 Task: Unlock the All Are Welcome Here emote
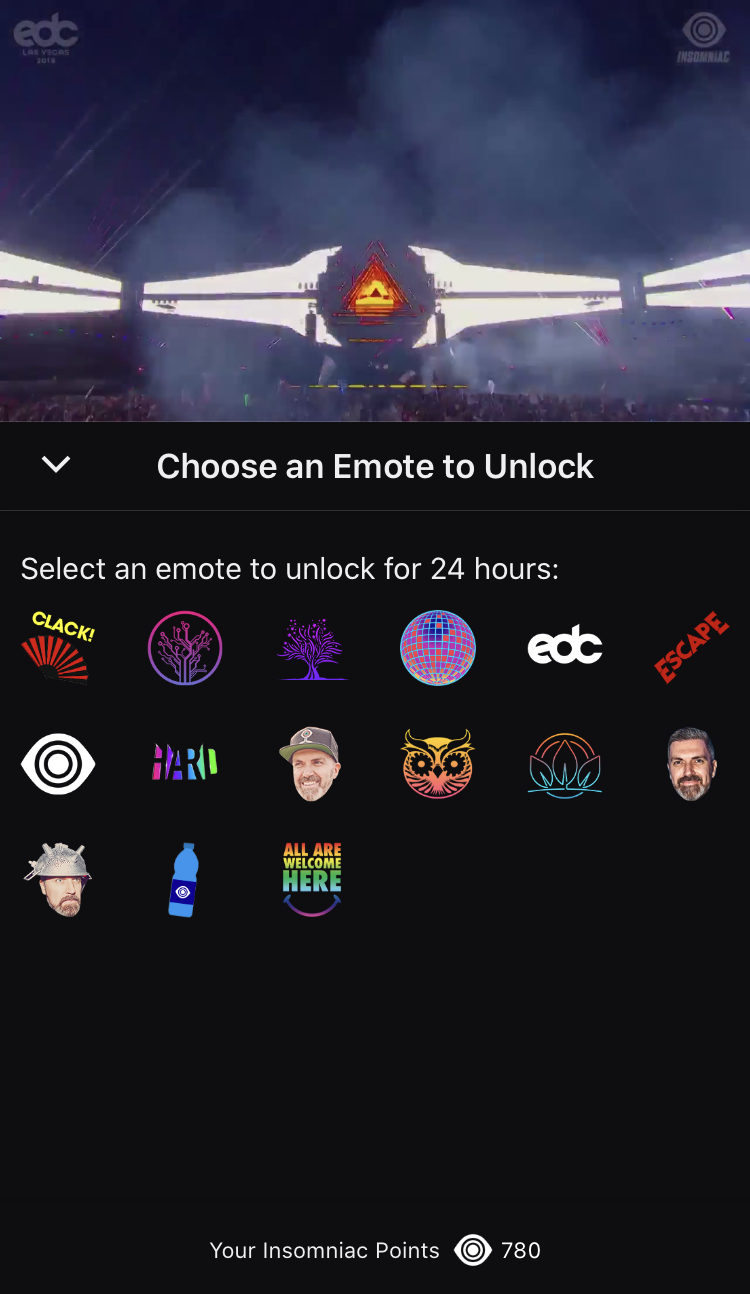(312, 879)
